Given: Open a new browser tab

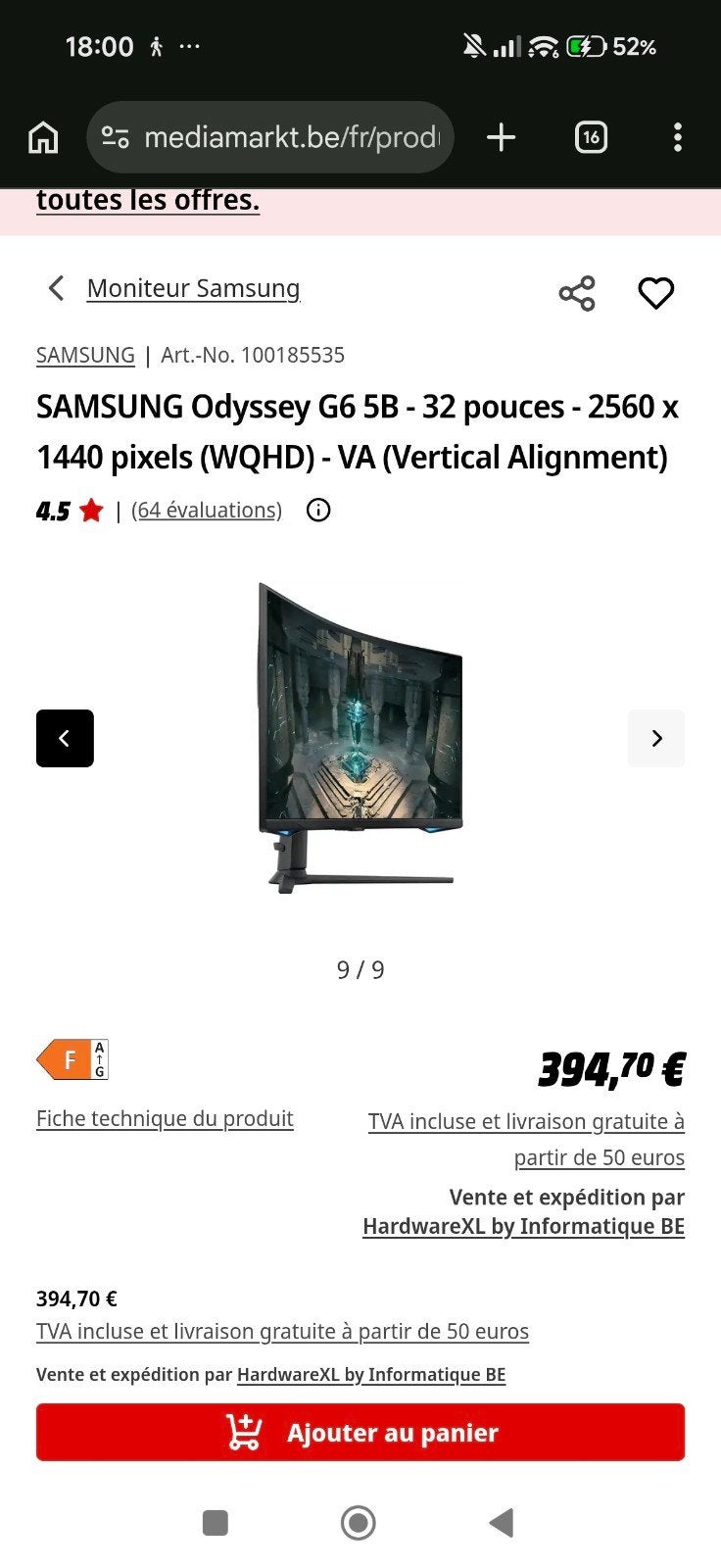Looking at the screenshot, I should [501, 137].
